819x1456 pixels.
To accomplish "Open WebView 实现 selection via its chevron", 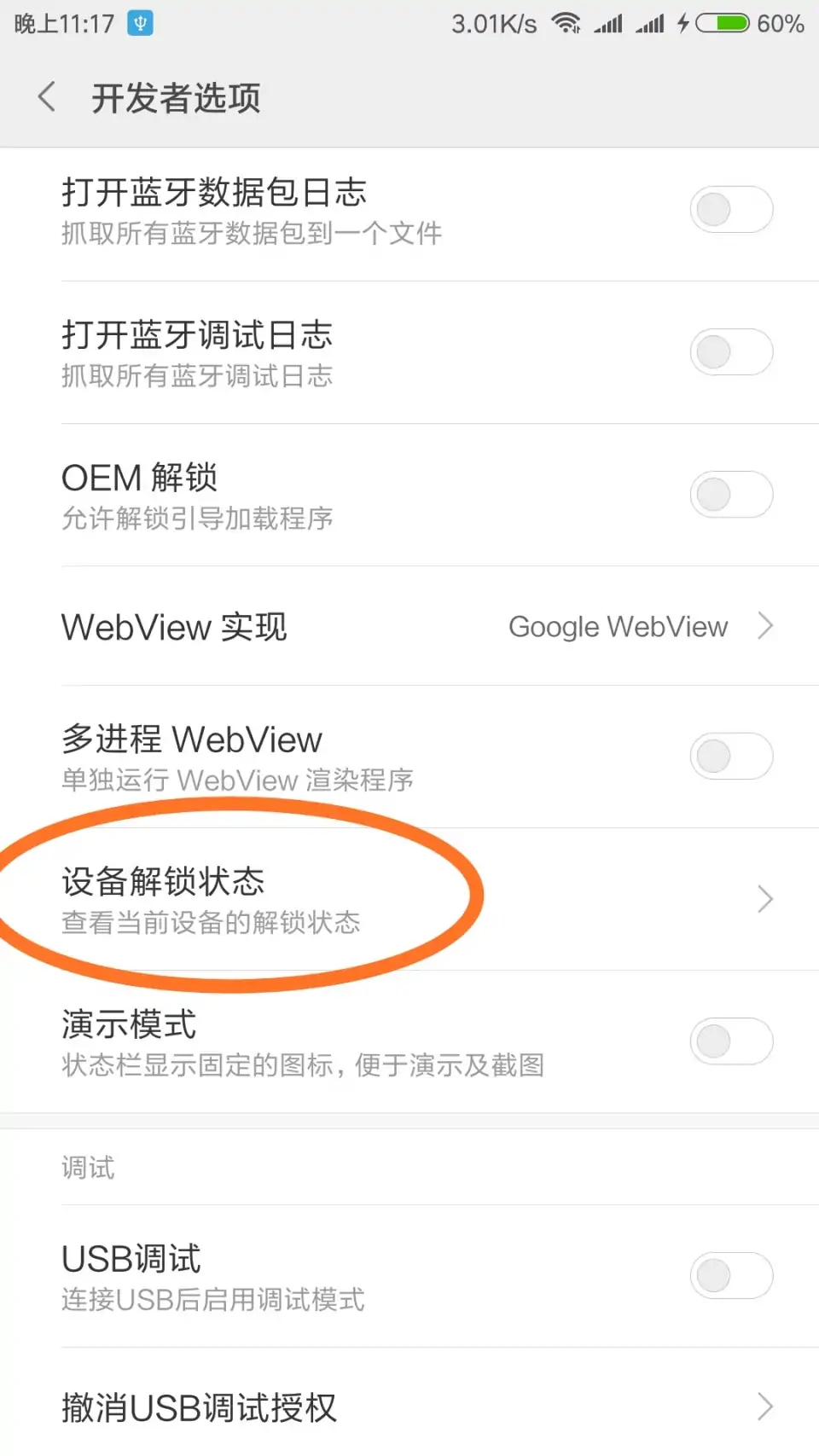I will click(x=765, y=627).
